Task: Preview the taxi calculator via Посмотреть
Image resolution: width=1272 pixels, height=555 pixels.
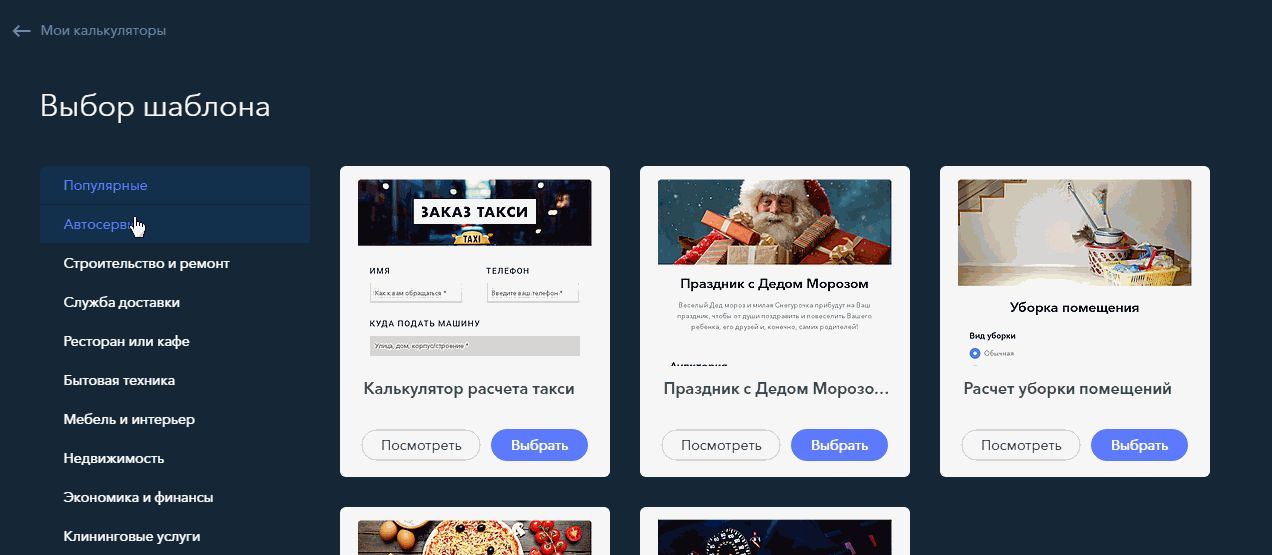Action: (421, 445)
